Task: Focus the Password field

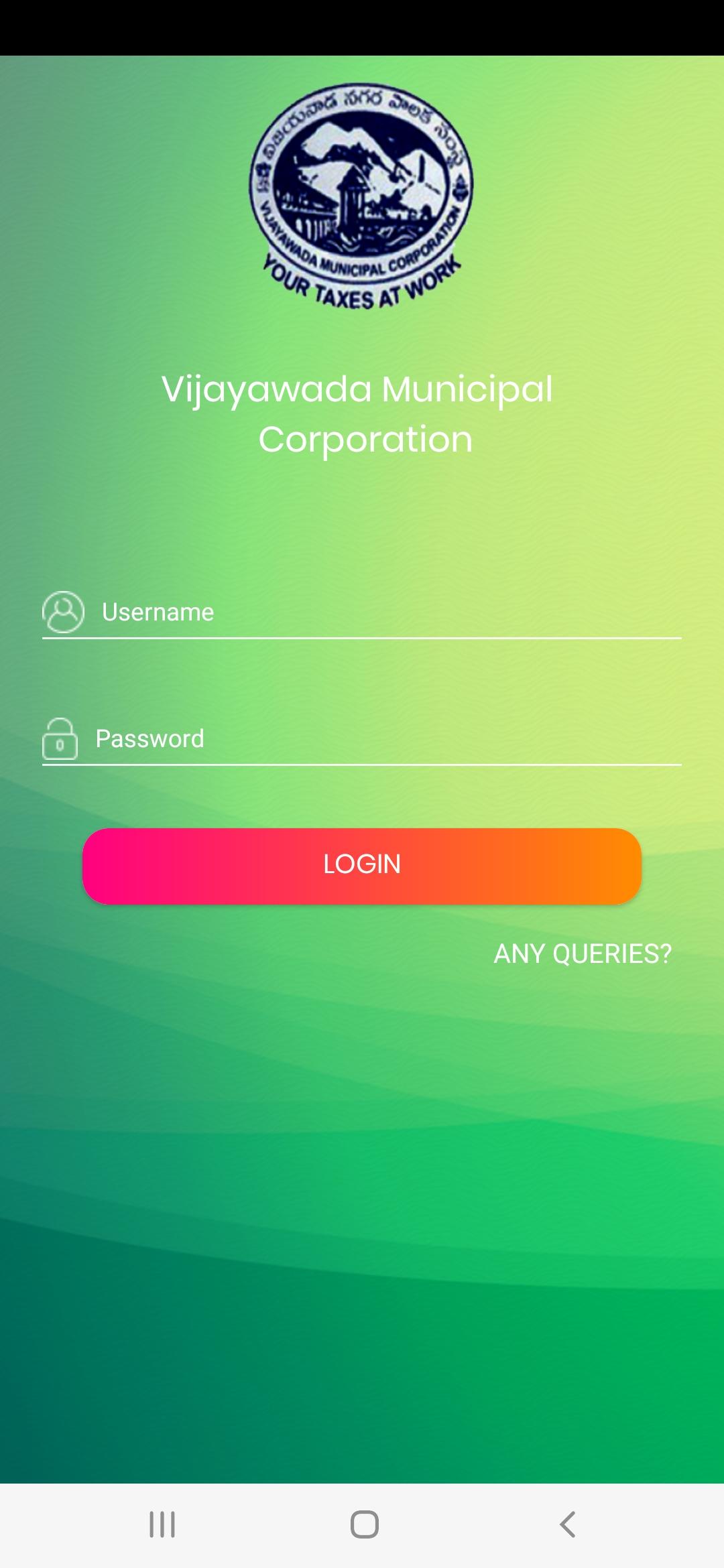Action: click(x=362, y=738)
